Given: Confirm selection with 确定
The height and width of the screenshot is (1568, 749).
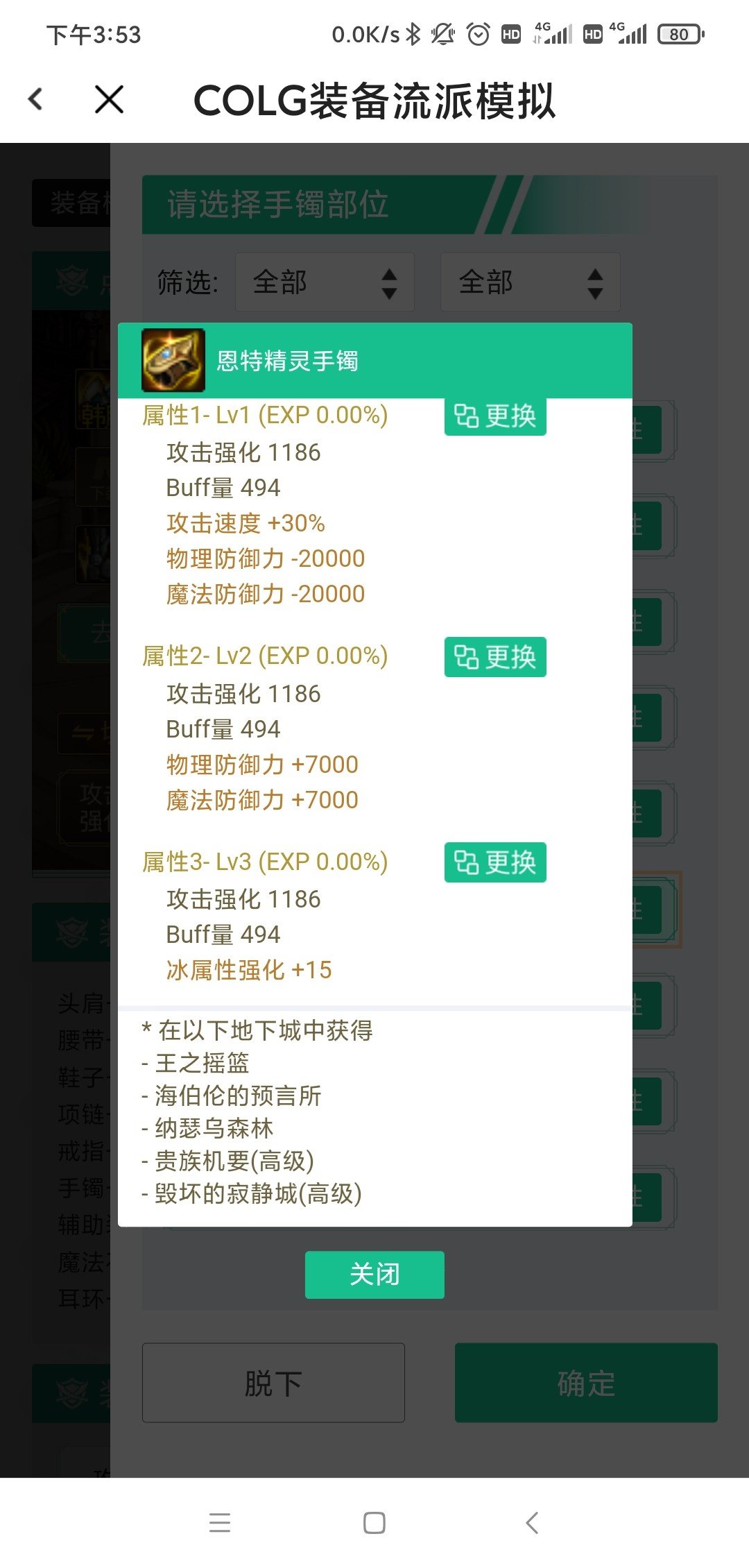Looking at the screenshot, I should 586,1383.
